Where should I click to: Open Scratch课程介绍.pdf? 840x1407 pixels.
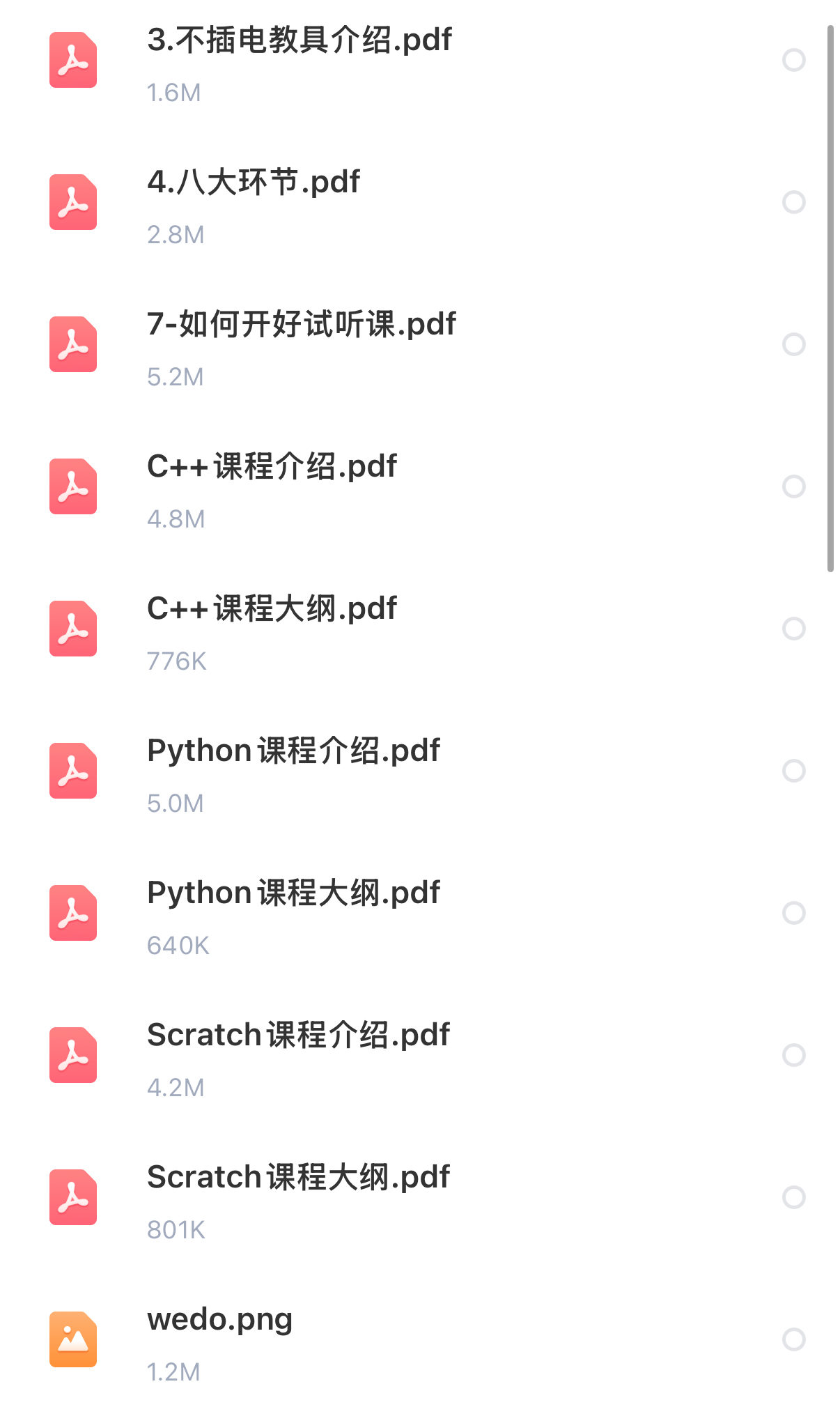(298, 1036)
